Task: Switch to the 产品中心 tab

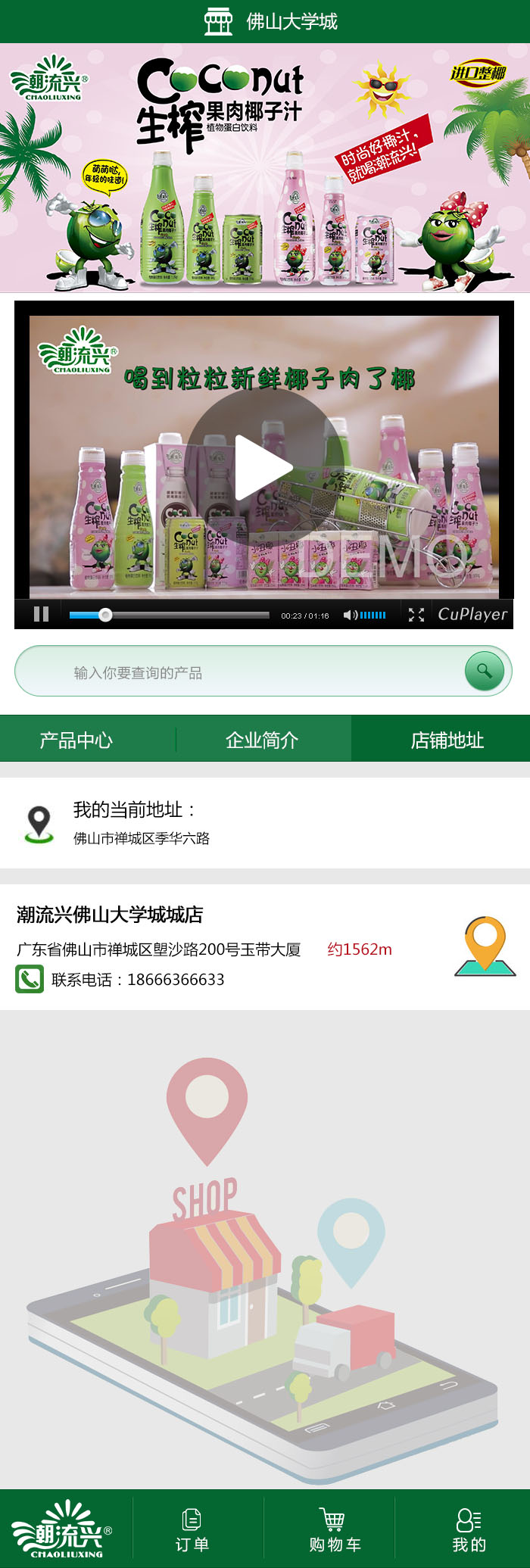Action: tap(76, 740)
